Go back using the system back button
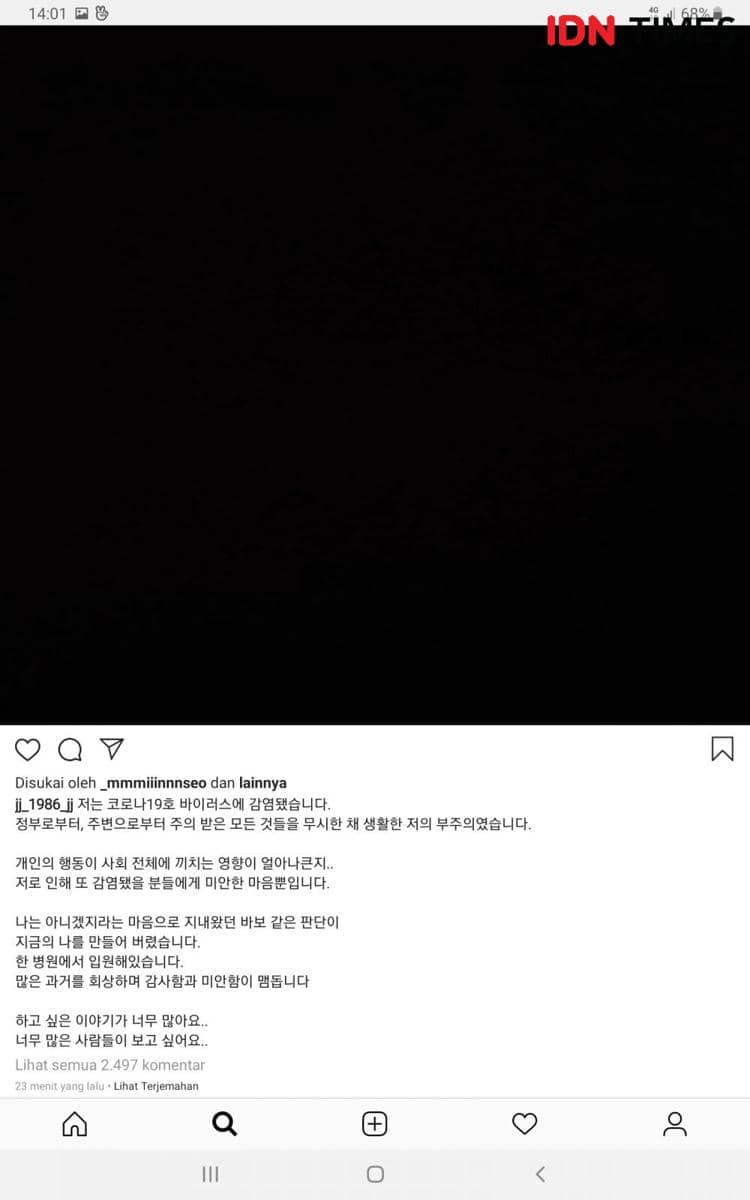Screen dimensions: 750x1200 click(540, 1174)
